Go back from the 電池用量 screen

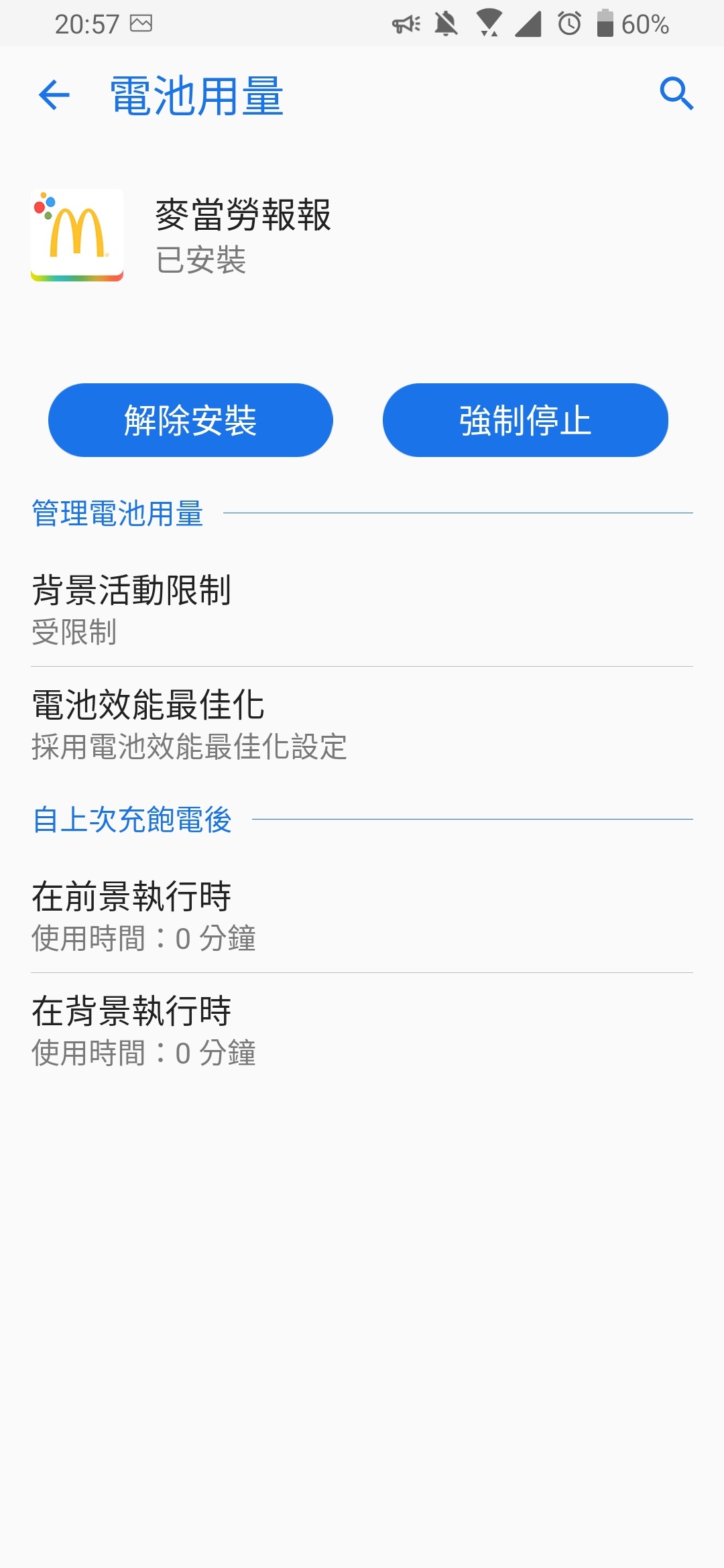click(54, 94)
